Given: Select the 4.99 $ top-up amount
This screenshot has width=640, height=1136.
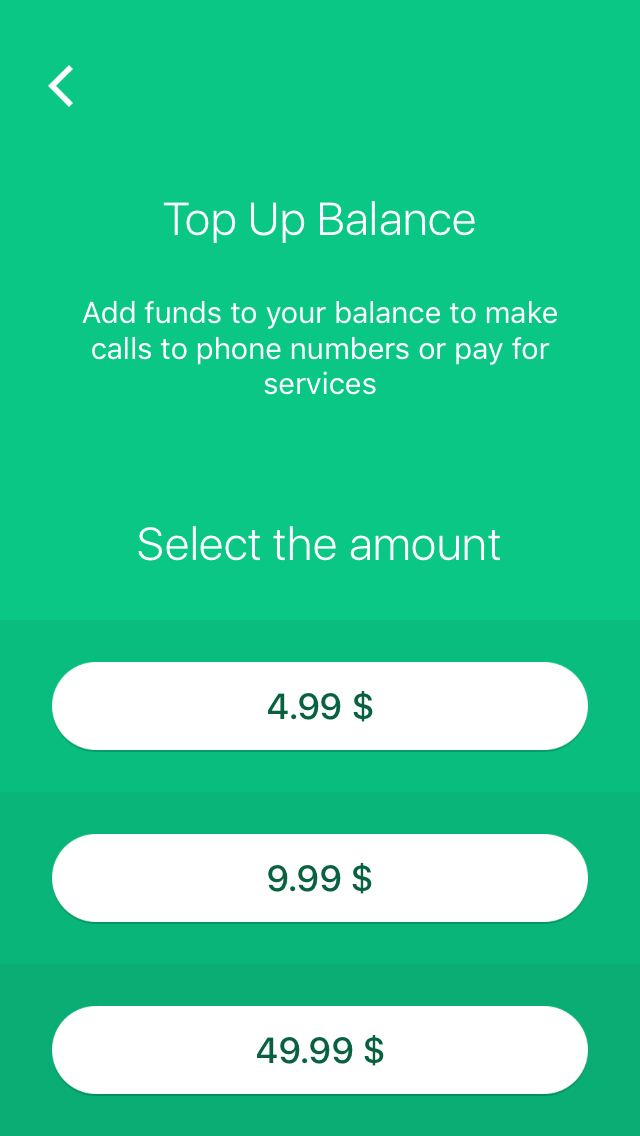Looking at the screenshot, I should [320, 706].
